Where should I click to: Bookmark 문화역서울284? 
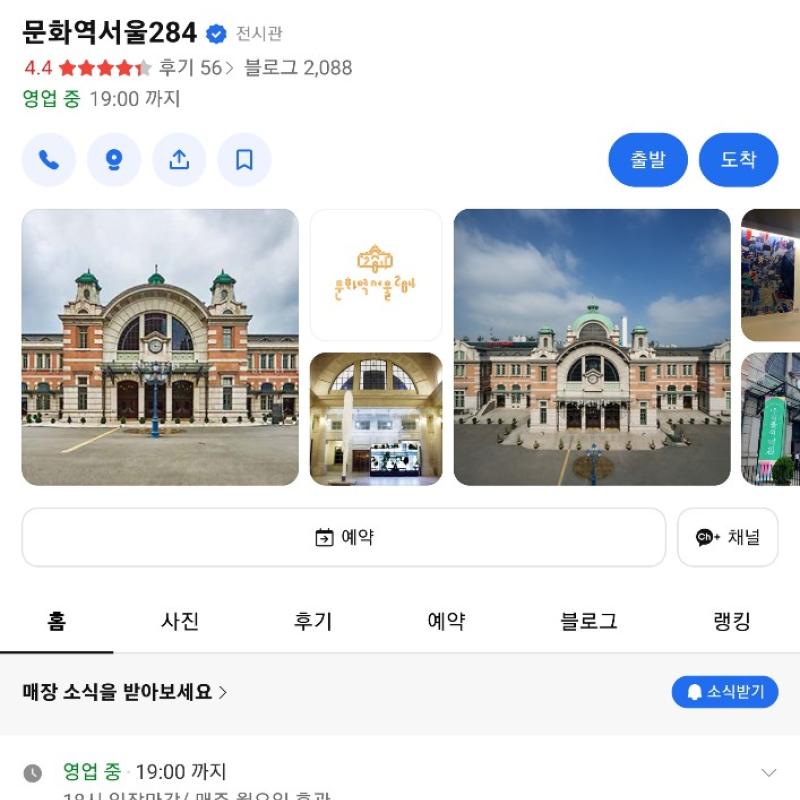pos(244,160)
